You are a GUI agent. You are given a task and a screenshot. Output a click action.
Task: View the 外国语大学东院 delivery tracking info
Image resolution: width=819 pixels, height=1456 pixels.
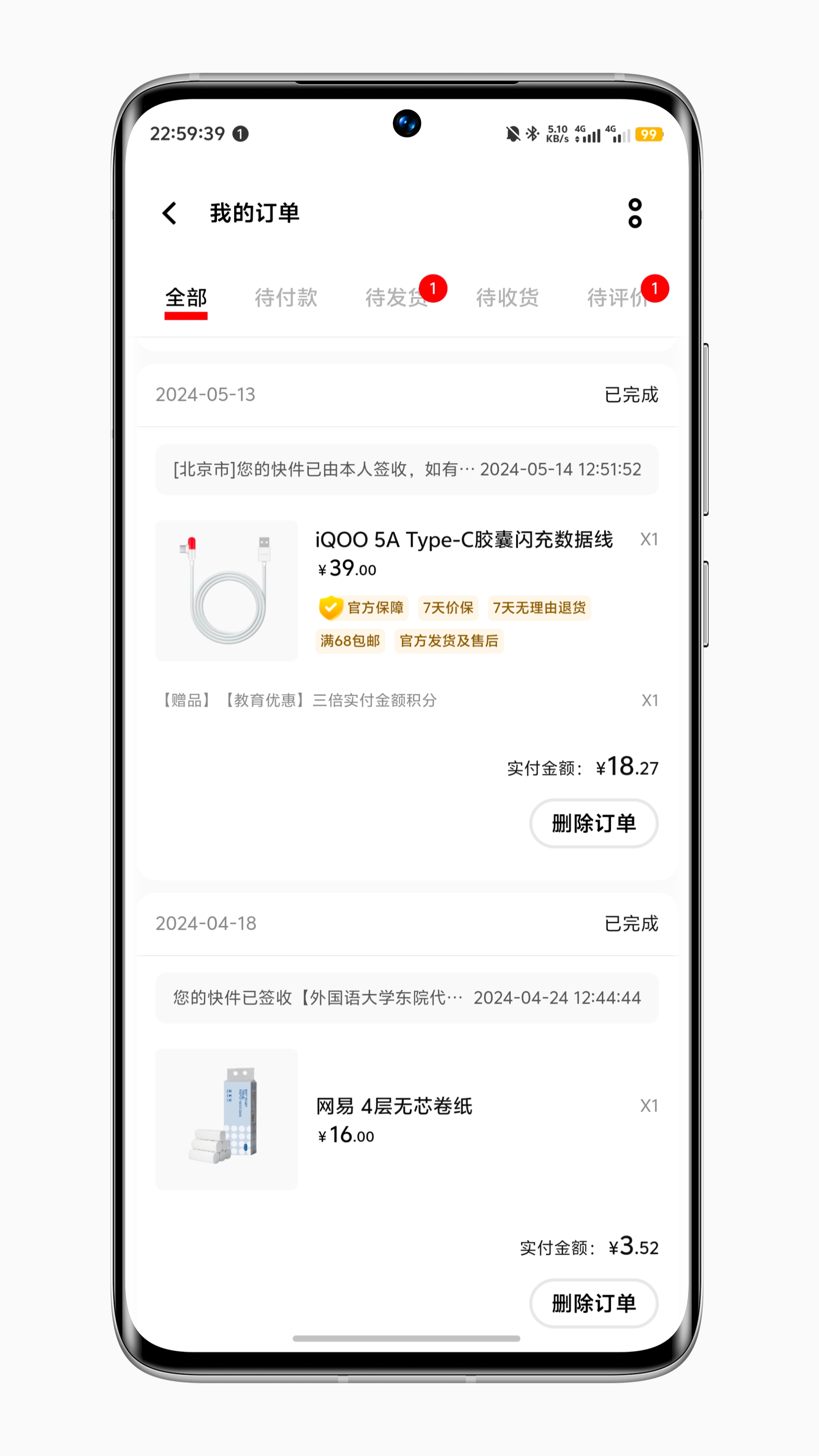(x=407, y=997)
